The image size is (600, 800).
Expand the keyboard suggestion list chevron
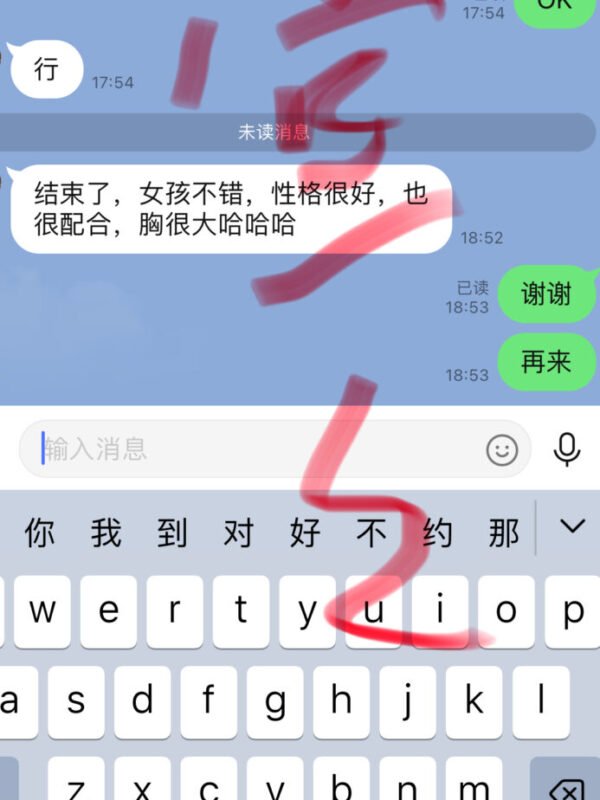(x=571, y=526)
